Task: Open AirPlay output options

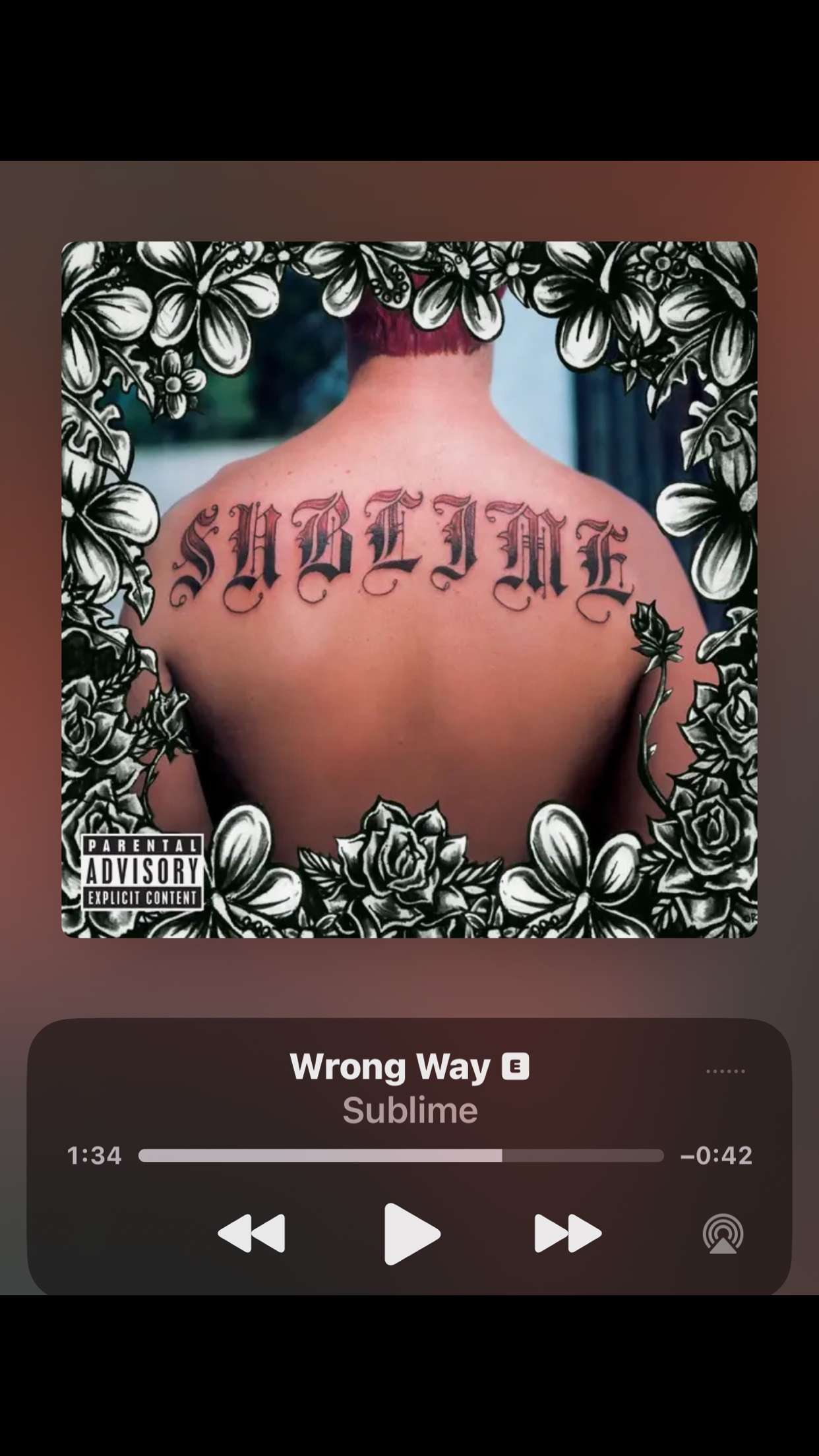Action: [723, 1234]
